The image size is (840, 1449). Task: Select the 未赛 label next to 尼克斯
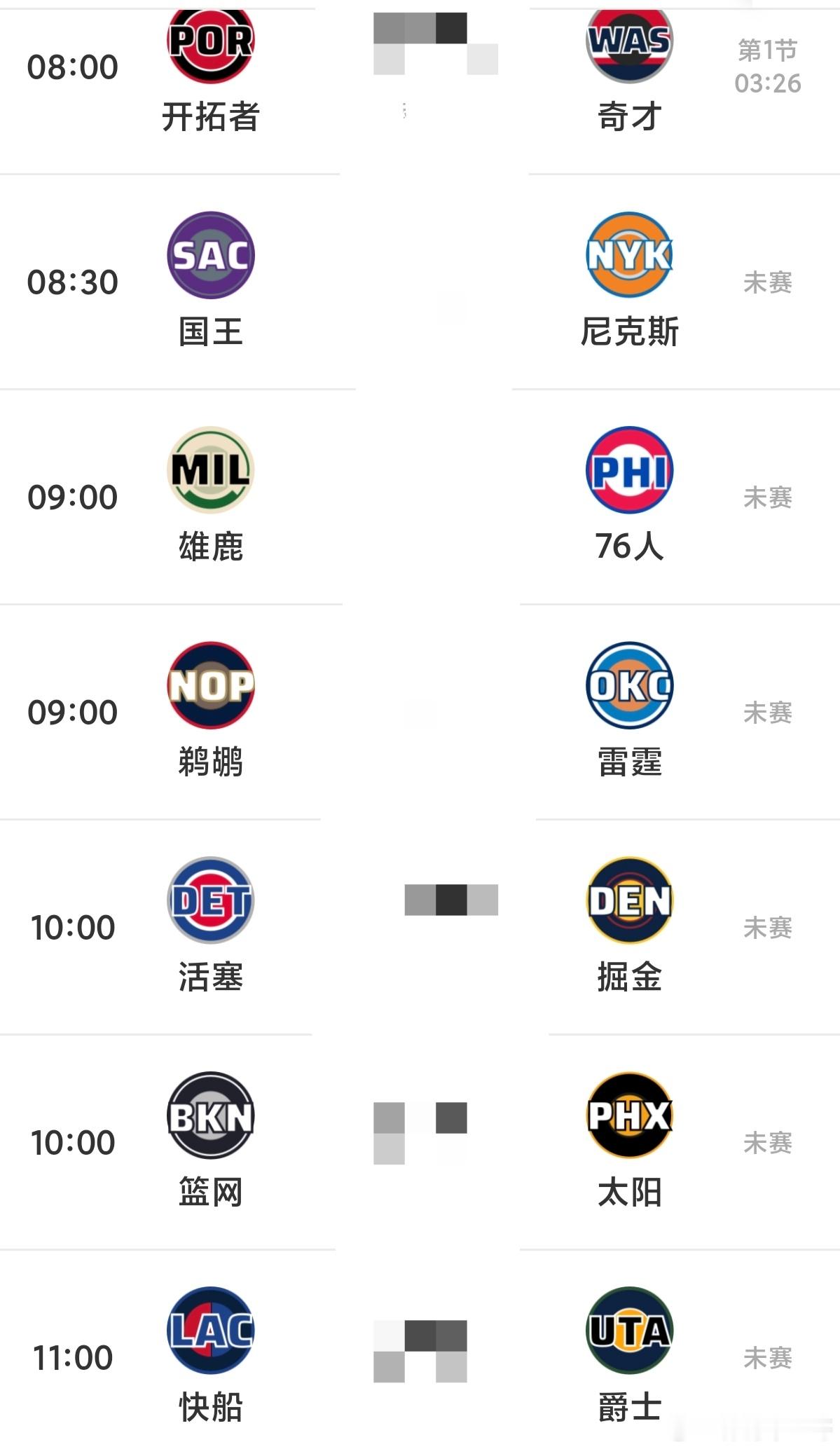768,282
